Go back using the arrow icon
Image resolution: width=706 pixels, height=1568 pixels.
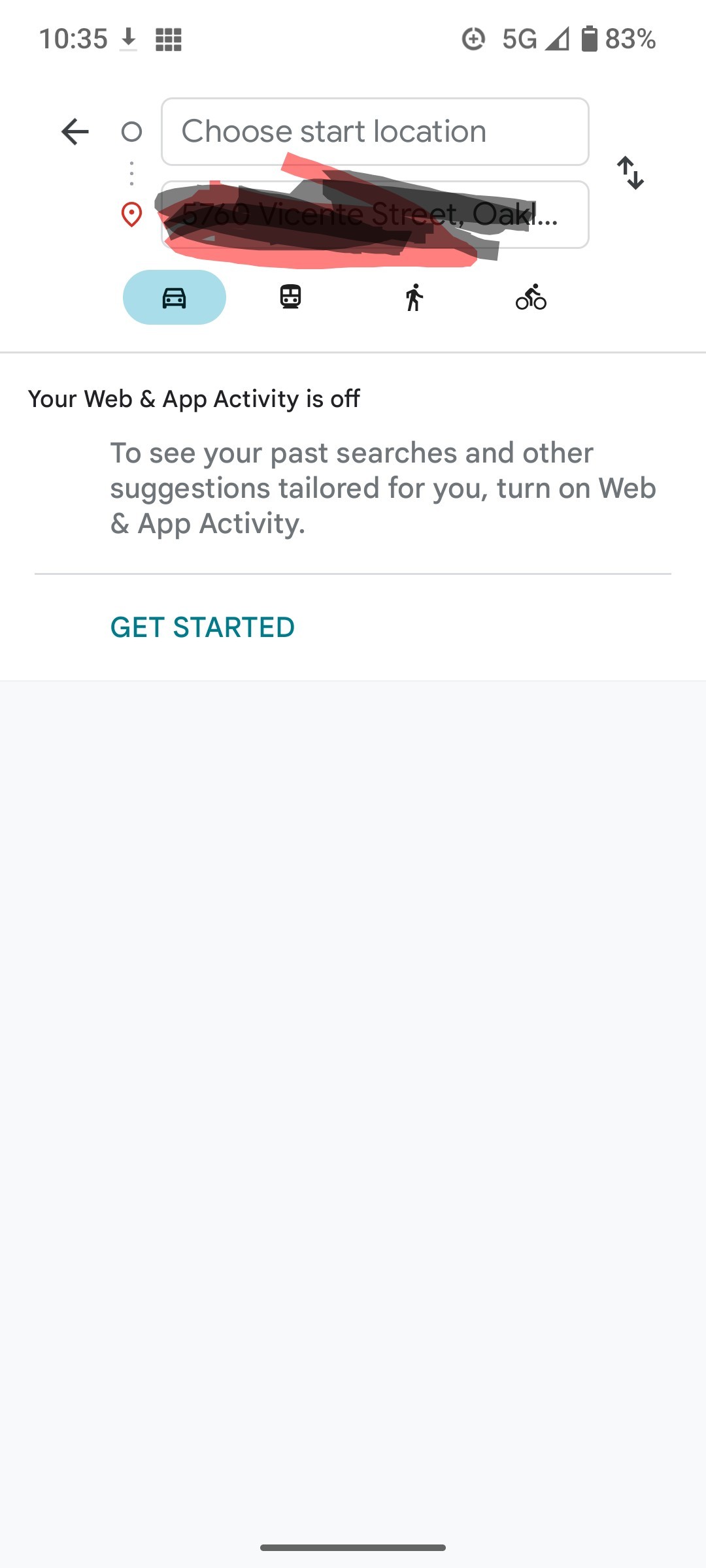click(x=75, y=132)
